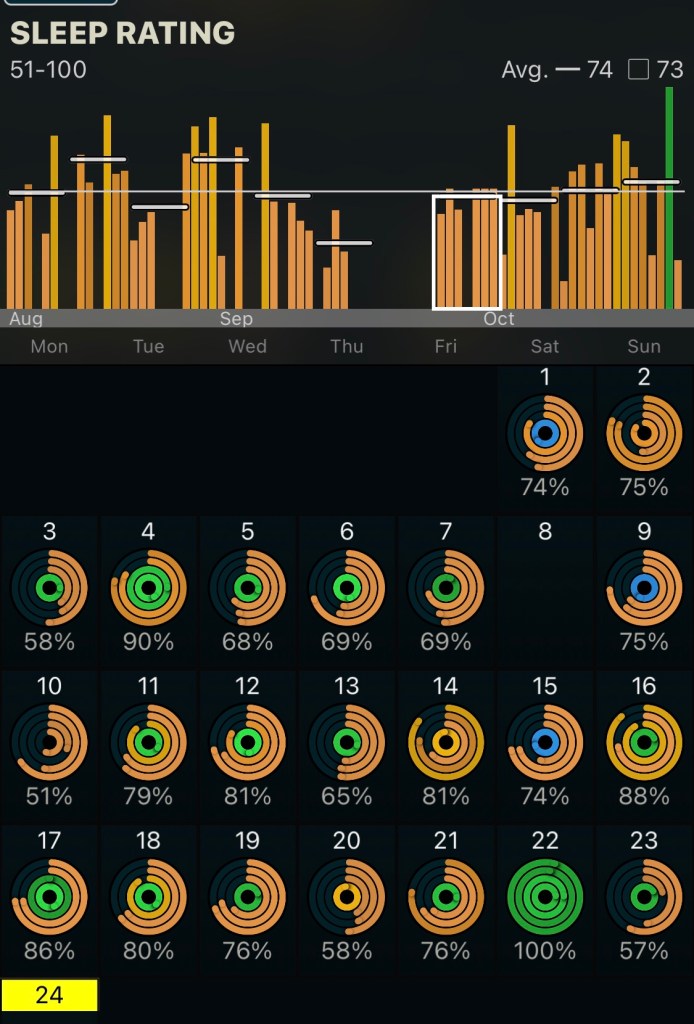This screenshot has height=1024, width=694.
Task: Open day 20 with 58% rating
Action: click(346, 897)
